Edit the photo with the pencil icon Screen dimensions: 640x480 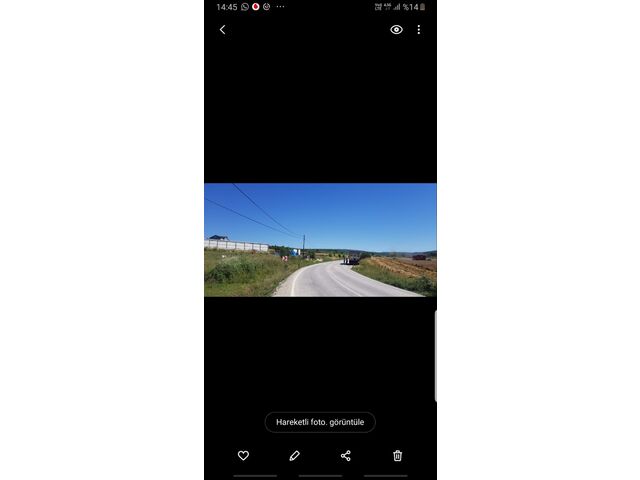click(x=294, y=455)
